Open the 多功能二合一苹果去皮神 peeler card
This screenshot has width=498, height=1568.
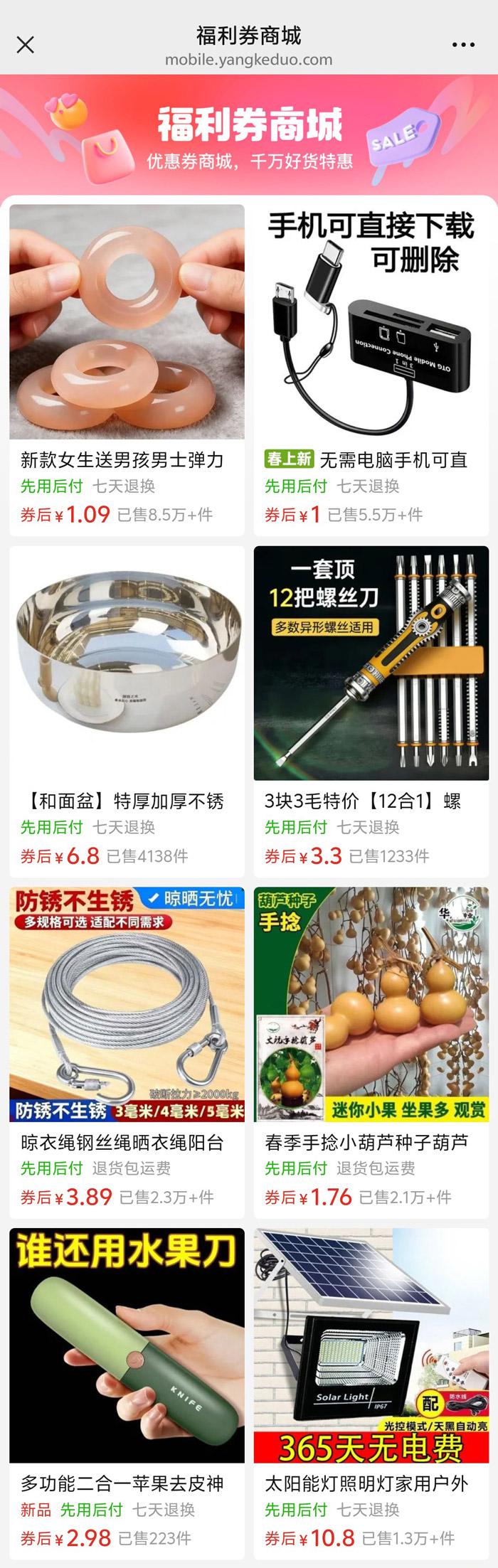pos(127,1345)
